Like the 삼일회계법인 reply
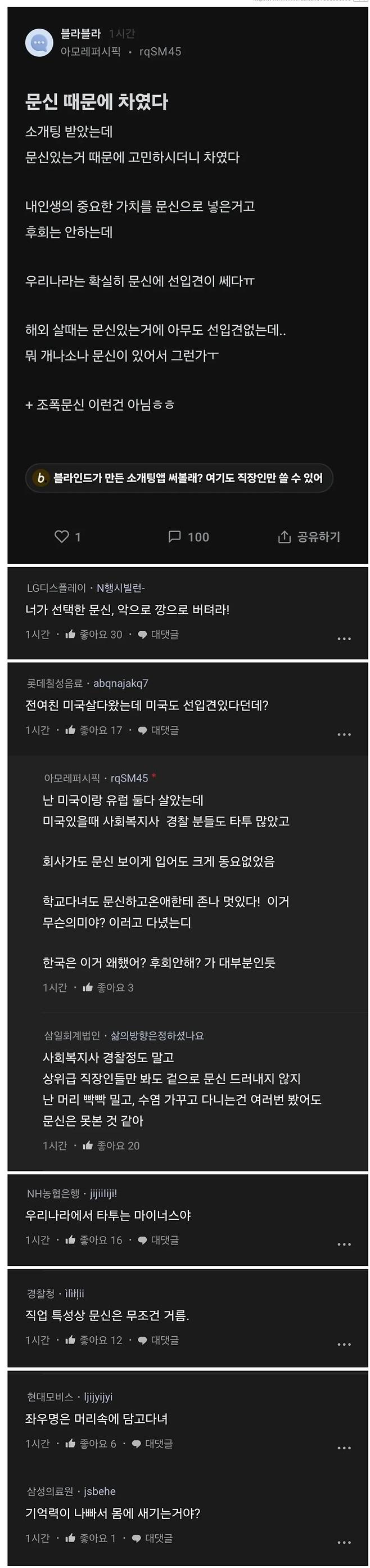Screen dimensions: 370x1568 click(111, 1145)
